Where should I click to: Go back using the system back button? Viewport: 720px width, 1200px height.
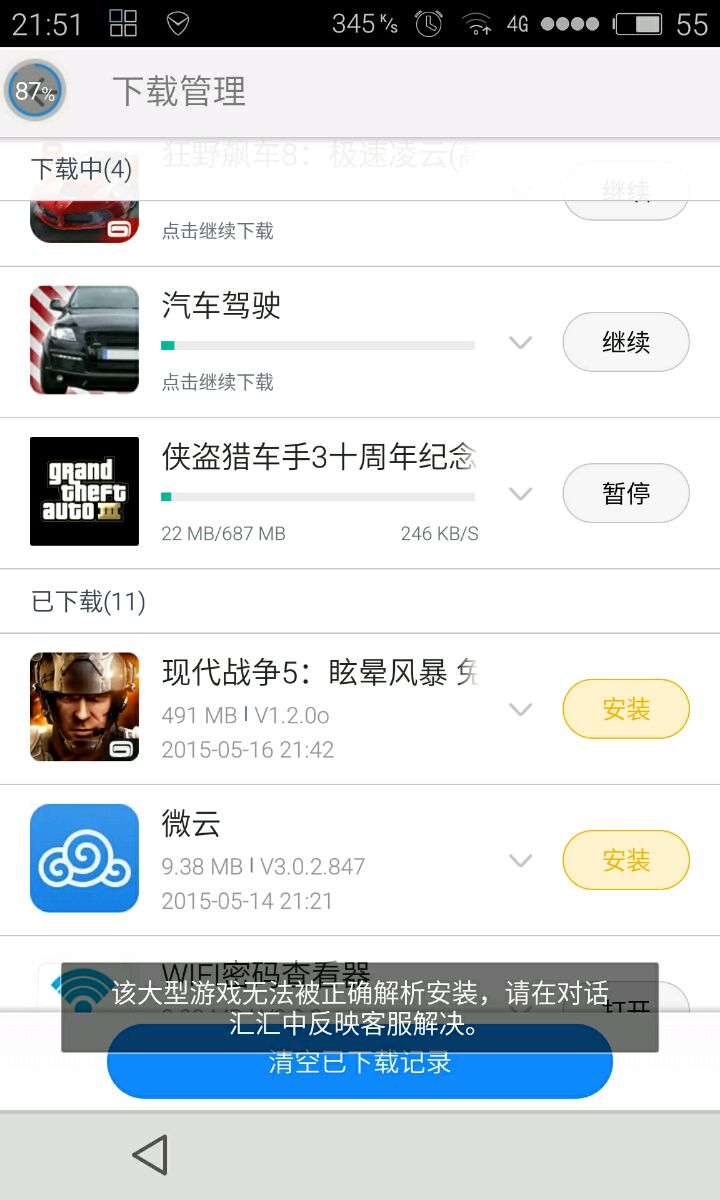pos(150,1155)
